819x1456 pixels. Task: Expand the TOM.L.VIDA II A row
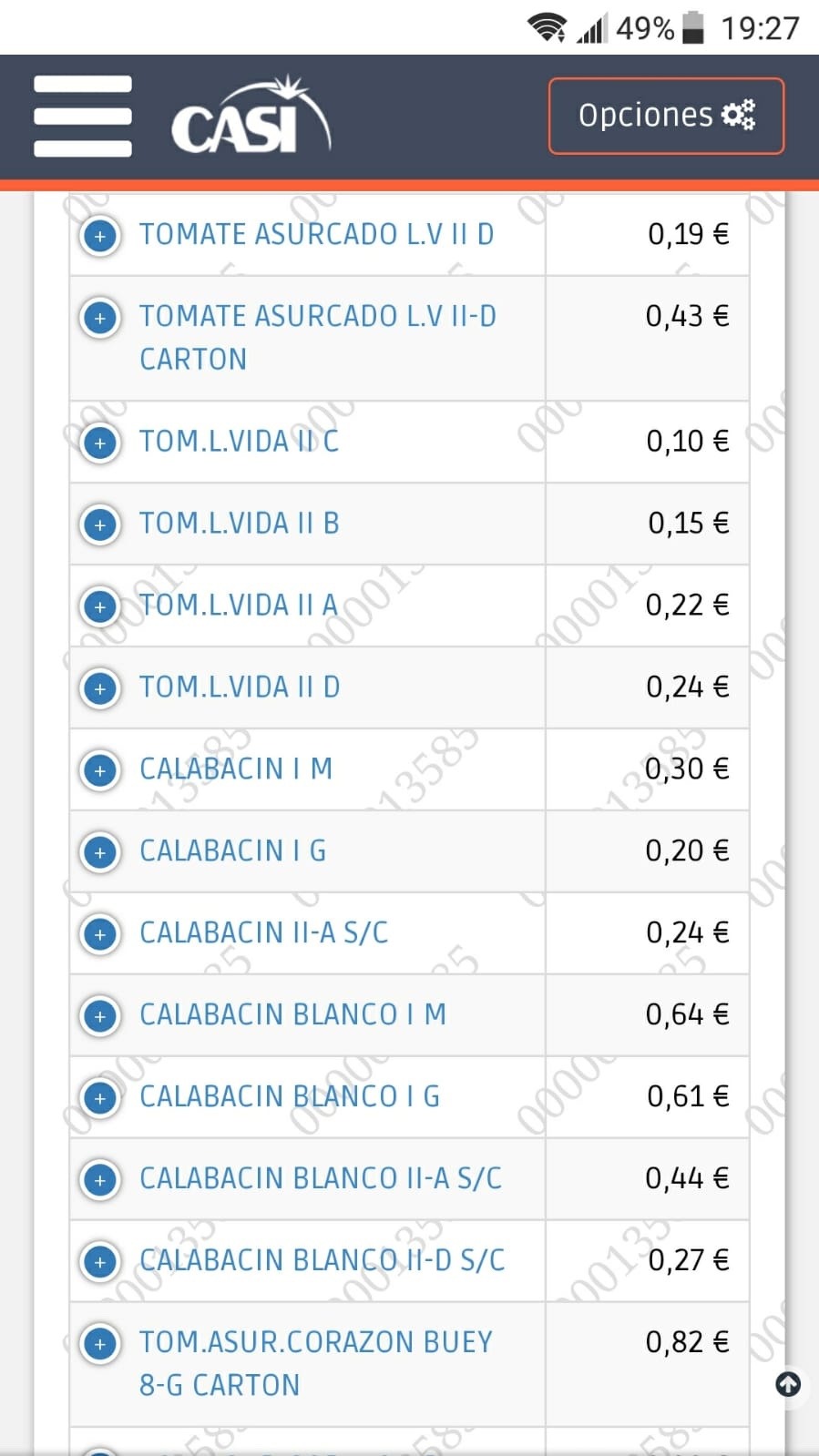tap(100, 606)
